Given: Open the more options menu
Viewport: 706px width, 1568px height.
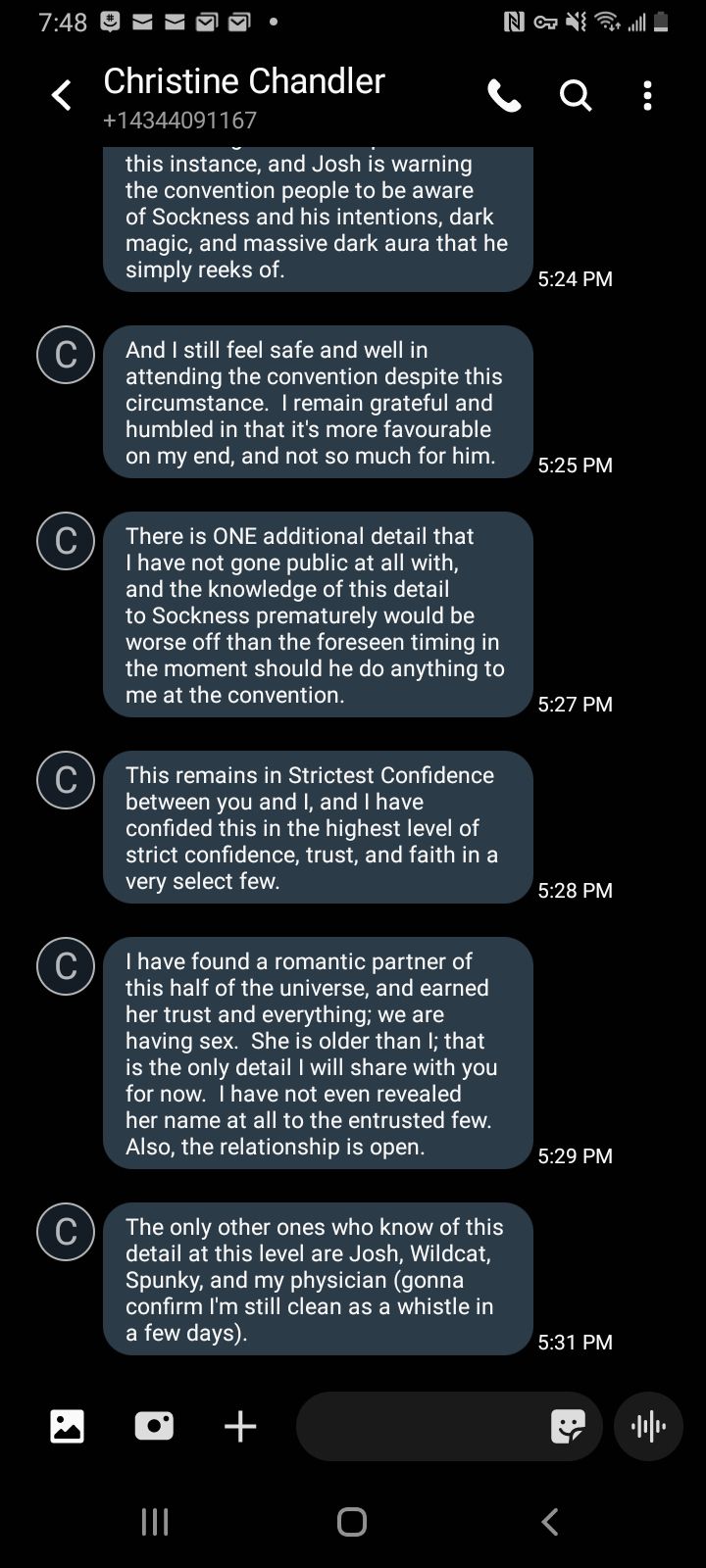Looking at the screenshot, I should click(647, 96).
